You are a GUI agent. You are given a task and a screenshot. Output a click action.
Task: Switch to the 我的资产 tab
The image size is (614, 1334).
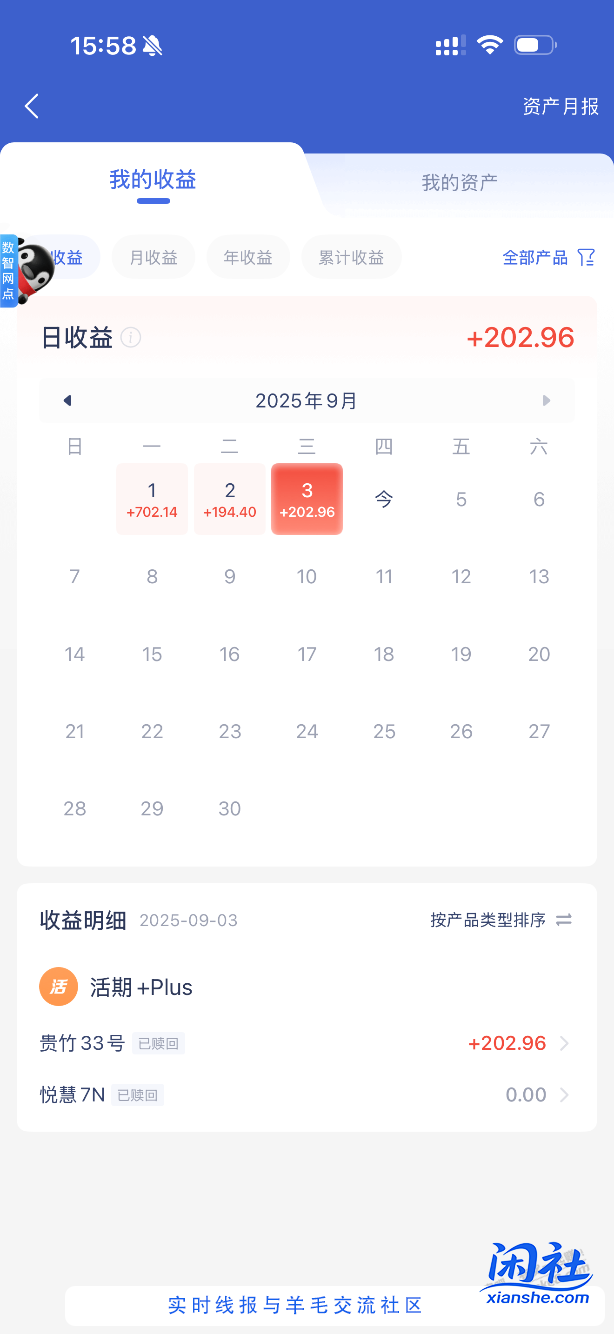(x=459, y=182)
